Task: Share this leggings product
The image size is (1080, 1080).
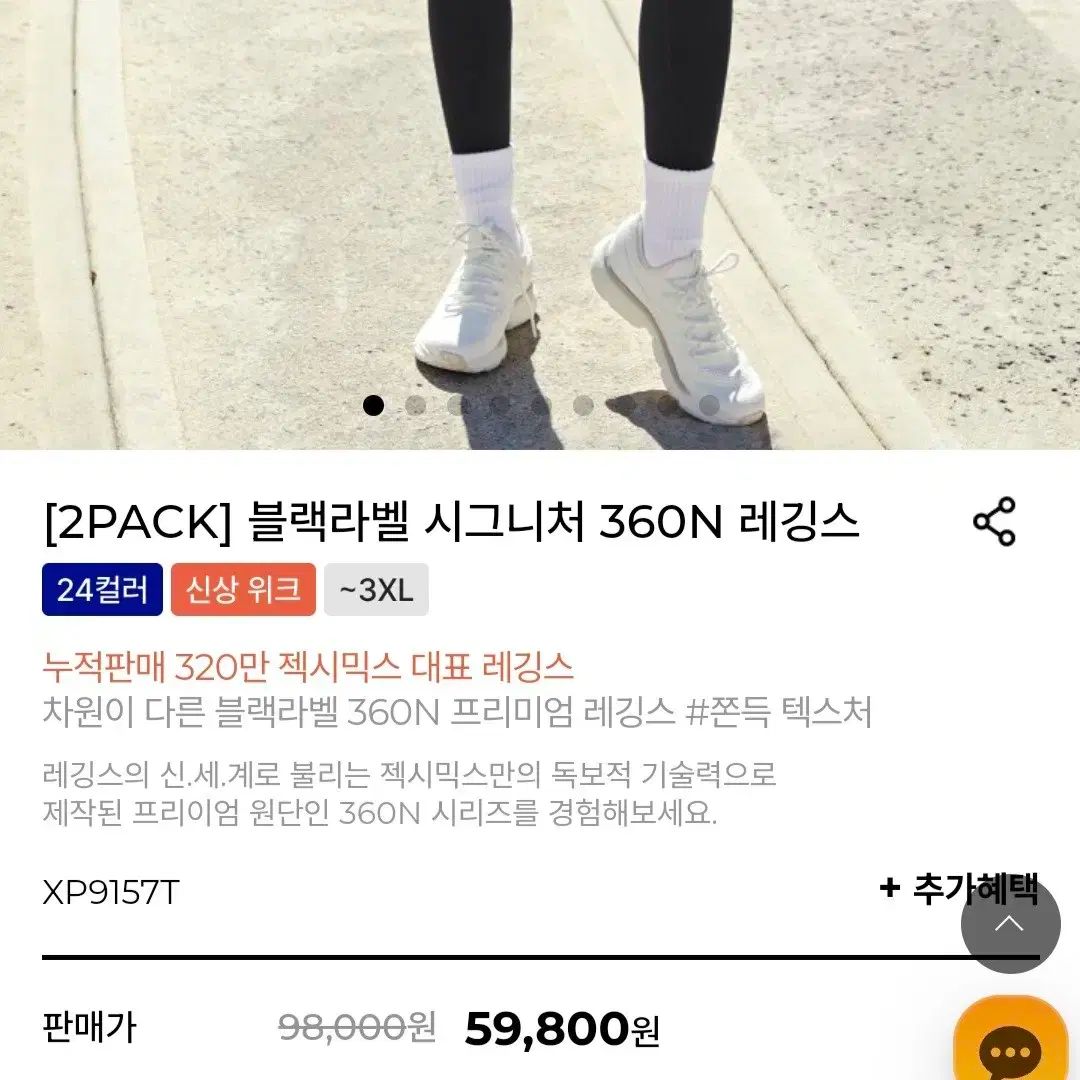Action: click(x=994, y=521)
